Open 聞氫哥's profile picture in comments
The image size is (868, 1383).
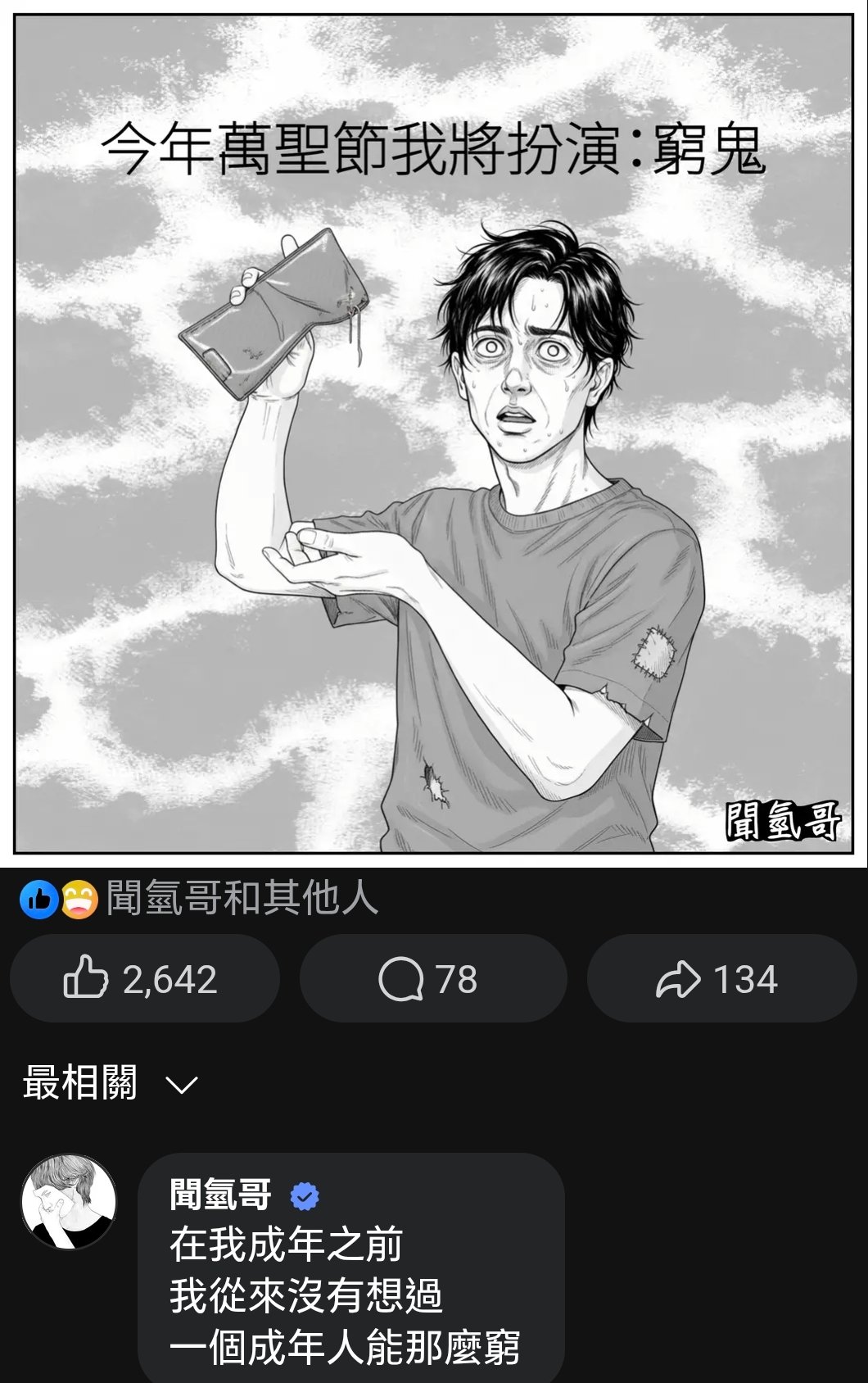69,1201
